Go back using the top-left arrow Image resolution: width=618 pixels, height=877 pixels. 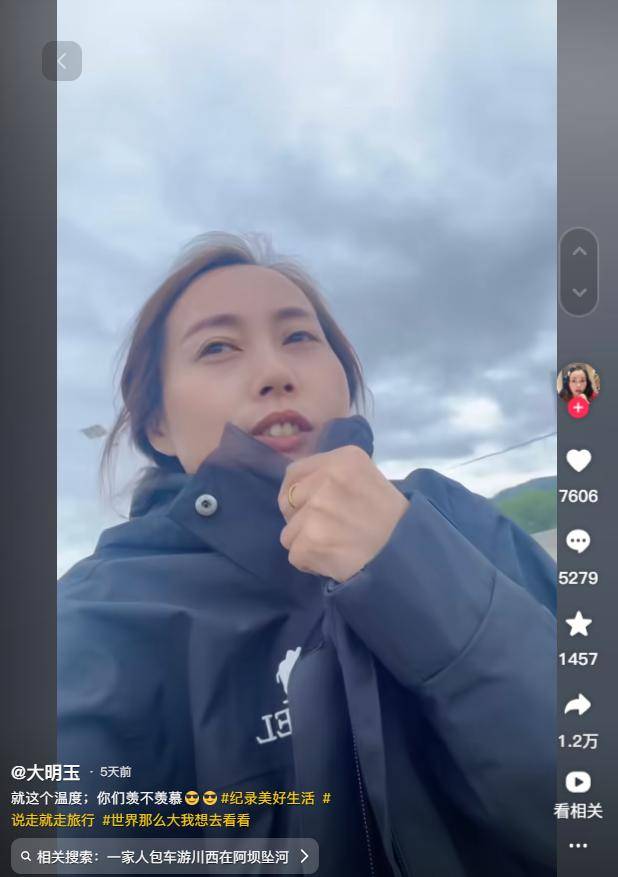(61, 61)
